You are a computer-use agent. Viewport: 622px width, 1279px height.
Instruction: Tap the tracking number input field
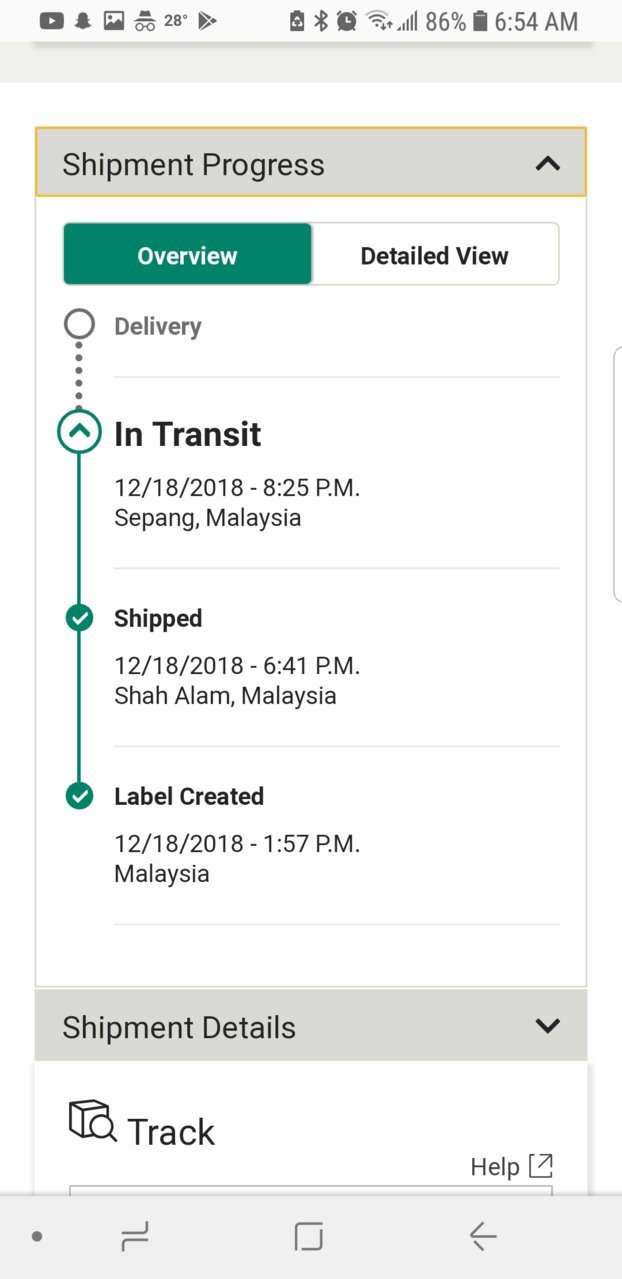point(310,1190)
